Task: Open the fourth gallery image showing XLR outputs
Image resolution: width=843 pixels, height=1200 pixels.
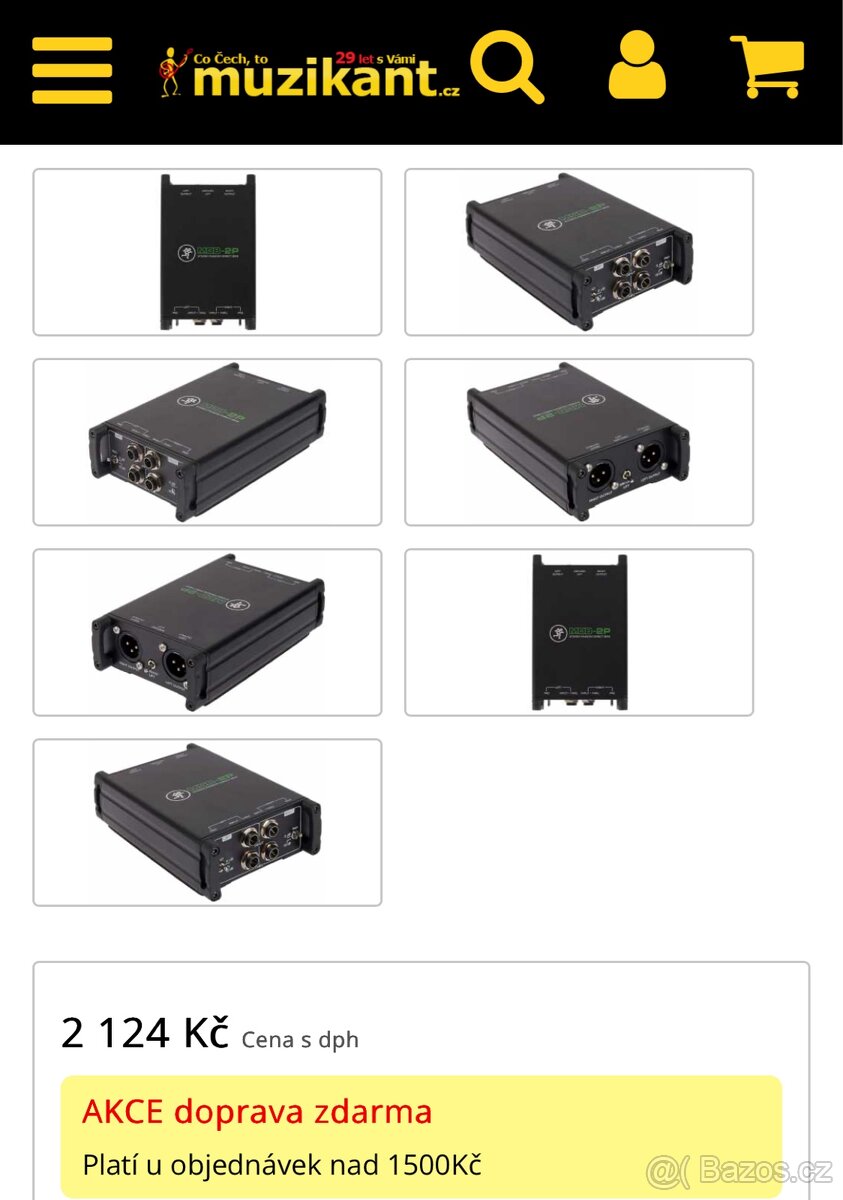Action: pos(578,442)
